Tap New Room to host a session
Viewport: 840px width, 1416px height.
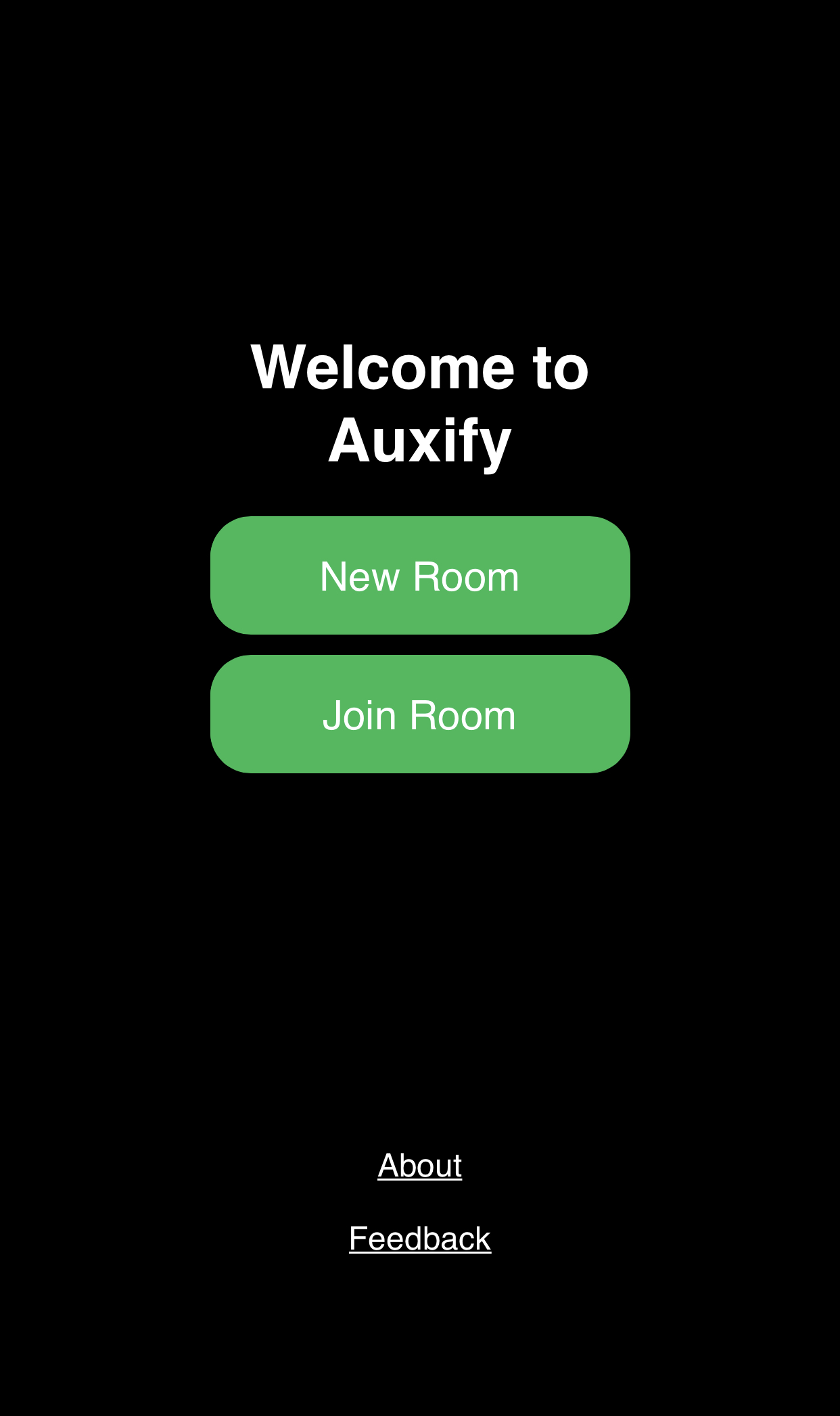point(419,576)
